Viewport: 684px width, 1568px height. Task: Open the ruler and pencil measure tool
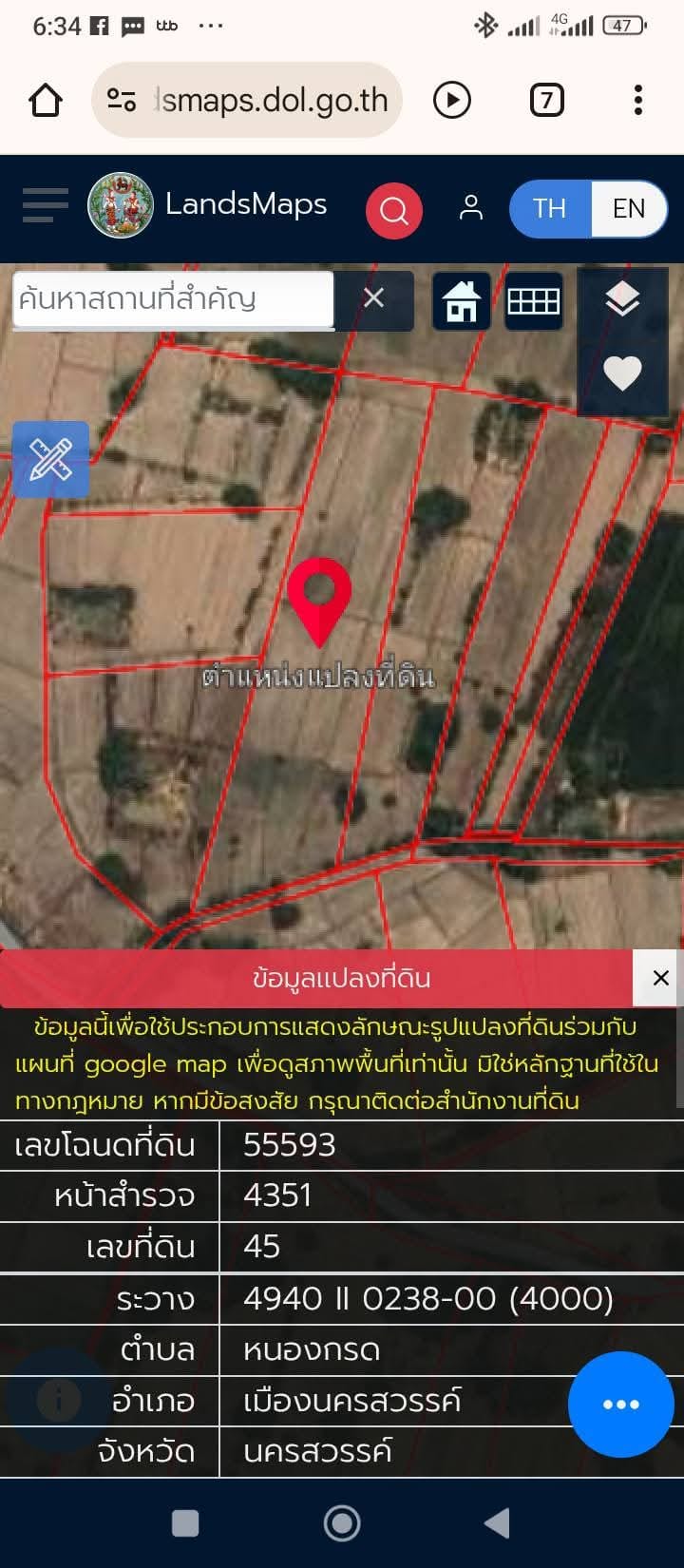50,460
